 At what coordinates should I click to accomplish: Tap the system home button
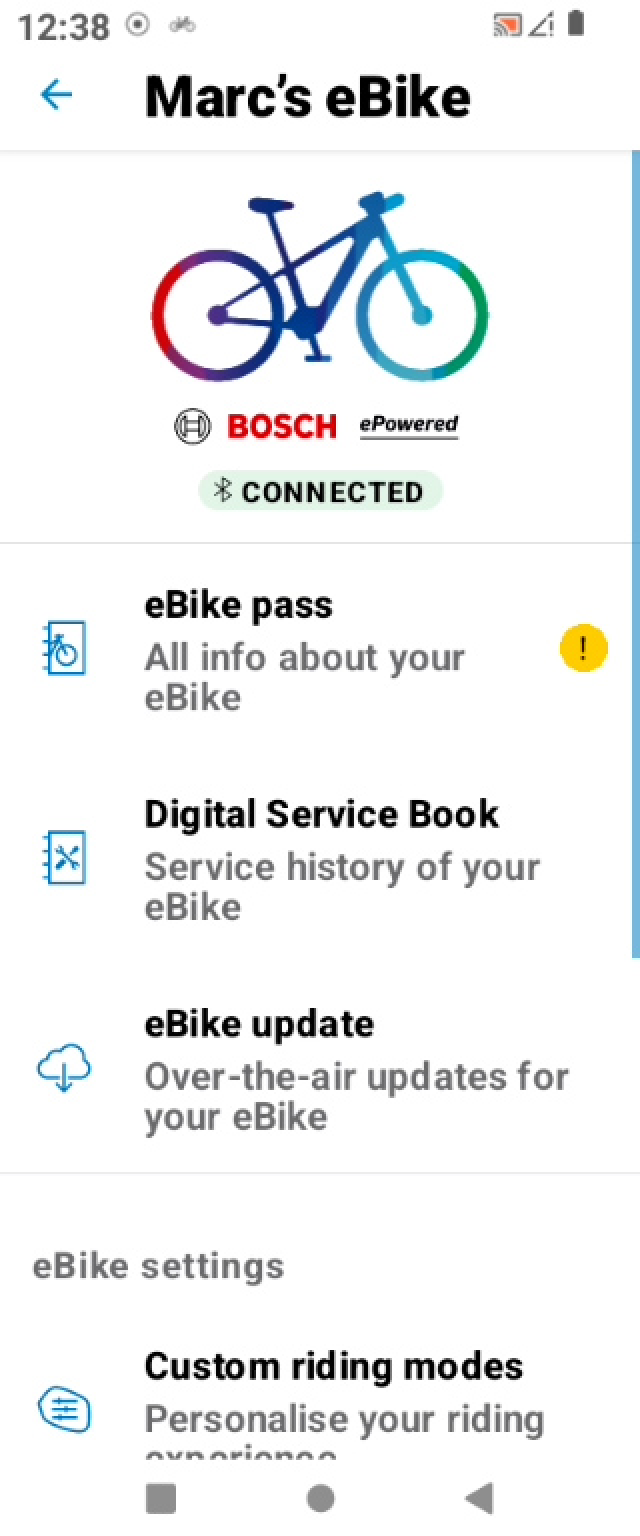[x=320, y=1498]
